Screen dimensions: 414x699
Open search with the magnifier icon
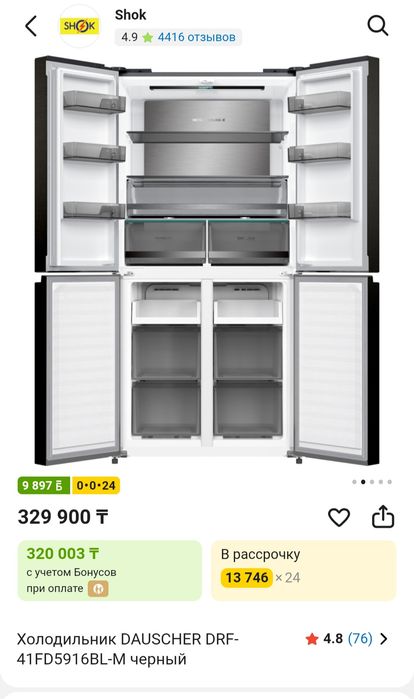point(377,26)
